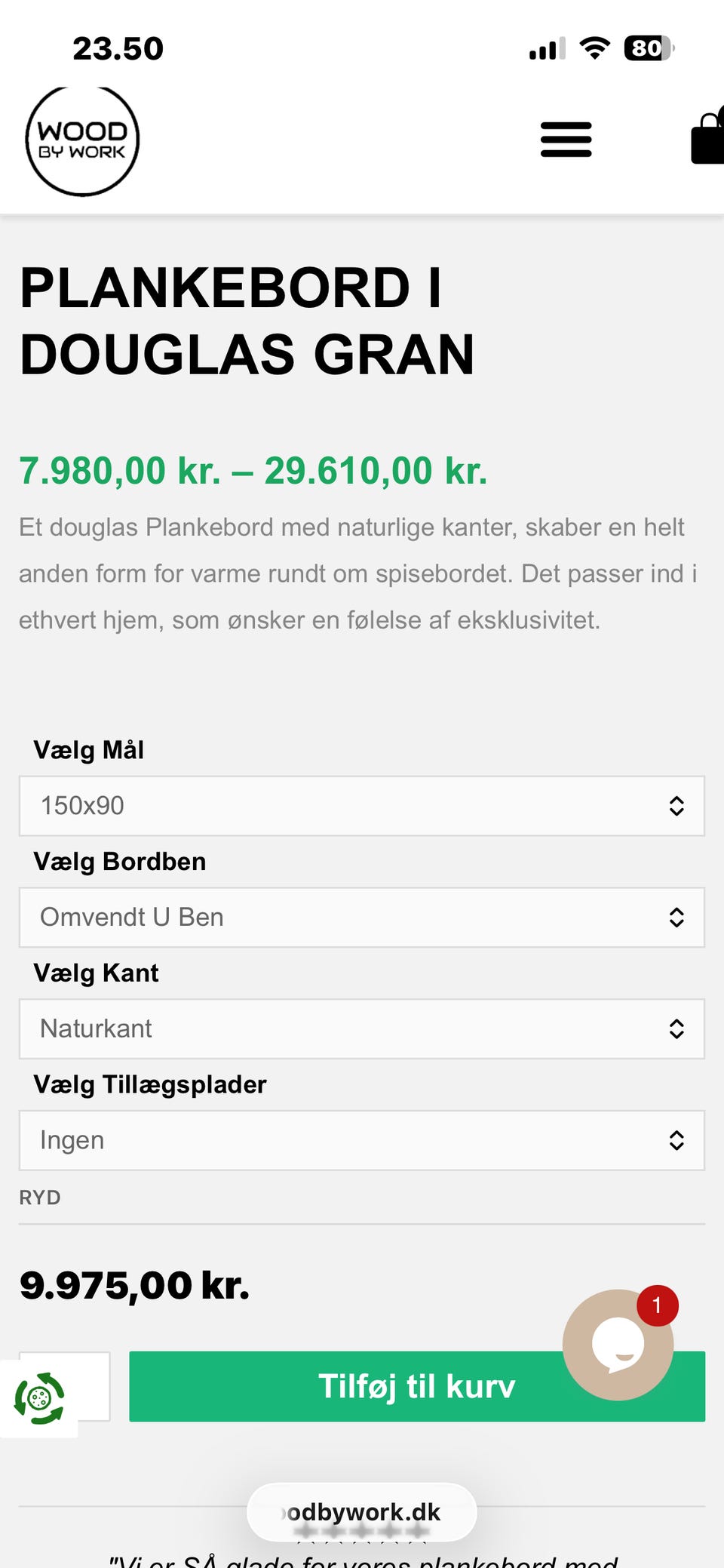Open the footer woodbywork.dk review badge
This screenshot has width=724, height=1568.
tap(362, 1511)
